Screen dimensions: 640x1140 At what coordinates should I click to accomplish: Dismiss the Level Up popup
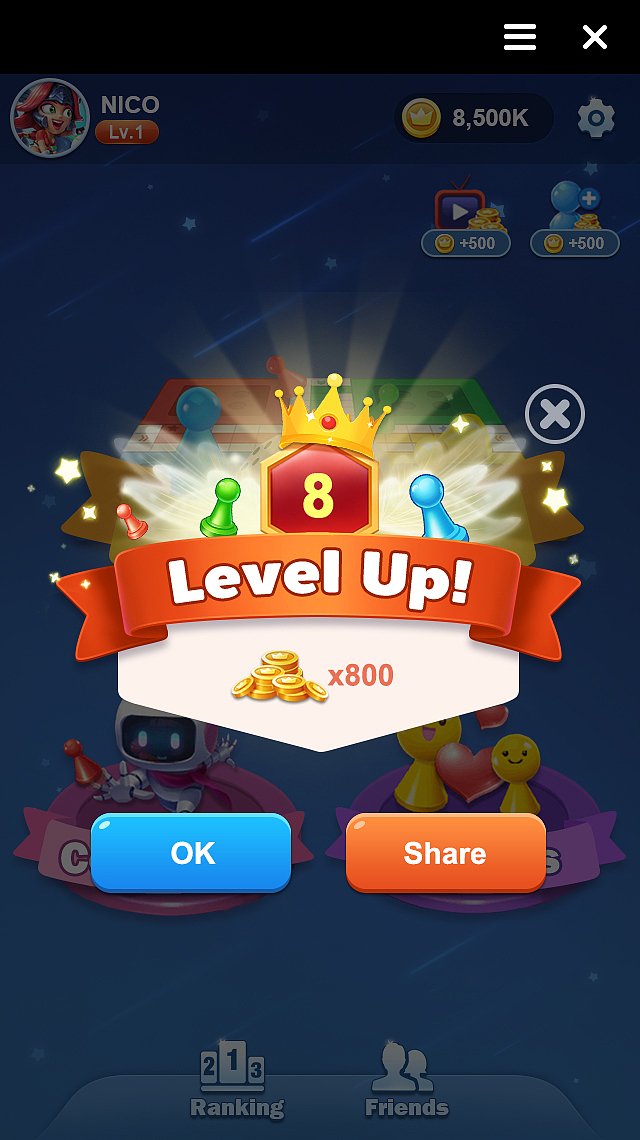click(x=555, y=414)
